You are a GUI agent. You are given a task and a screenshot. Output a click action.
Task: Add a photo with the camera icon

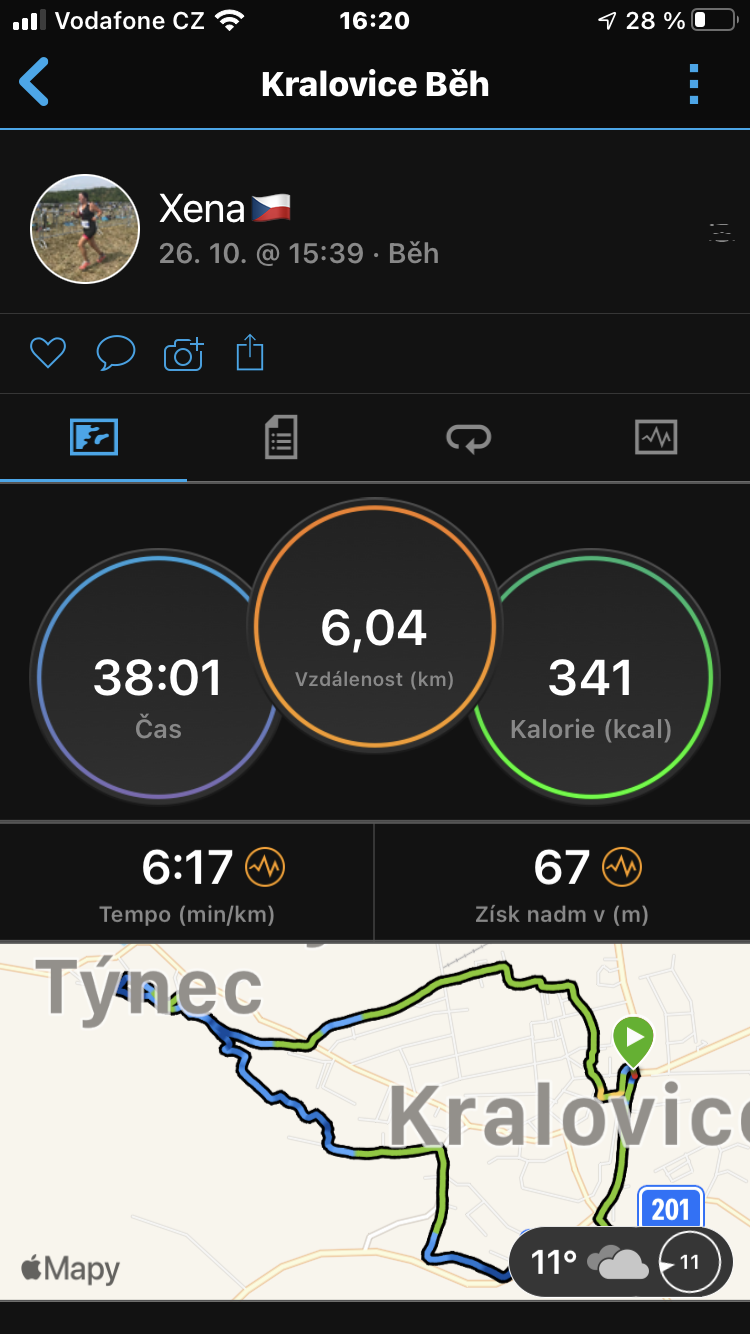(x=183, y=354)
